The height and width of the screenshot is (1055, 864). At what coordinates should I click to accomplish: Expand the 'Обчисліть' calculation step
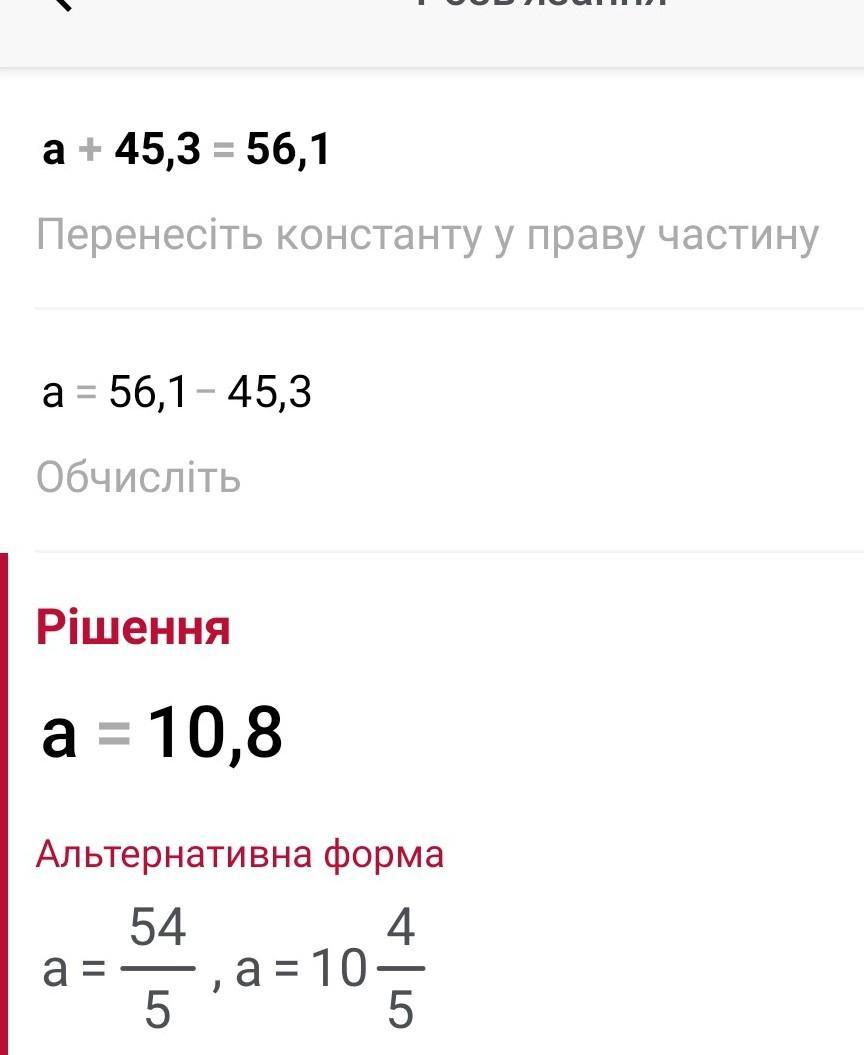coord(139,477)
